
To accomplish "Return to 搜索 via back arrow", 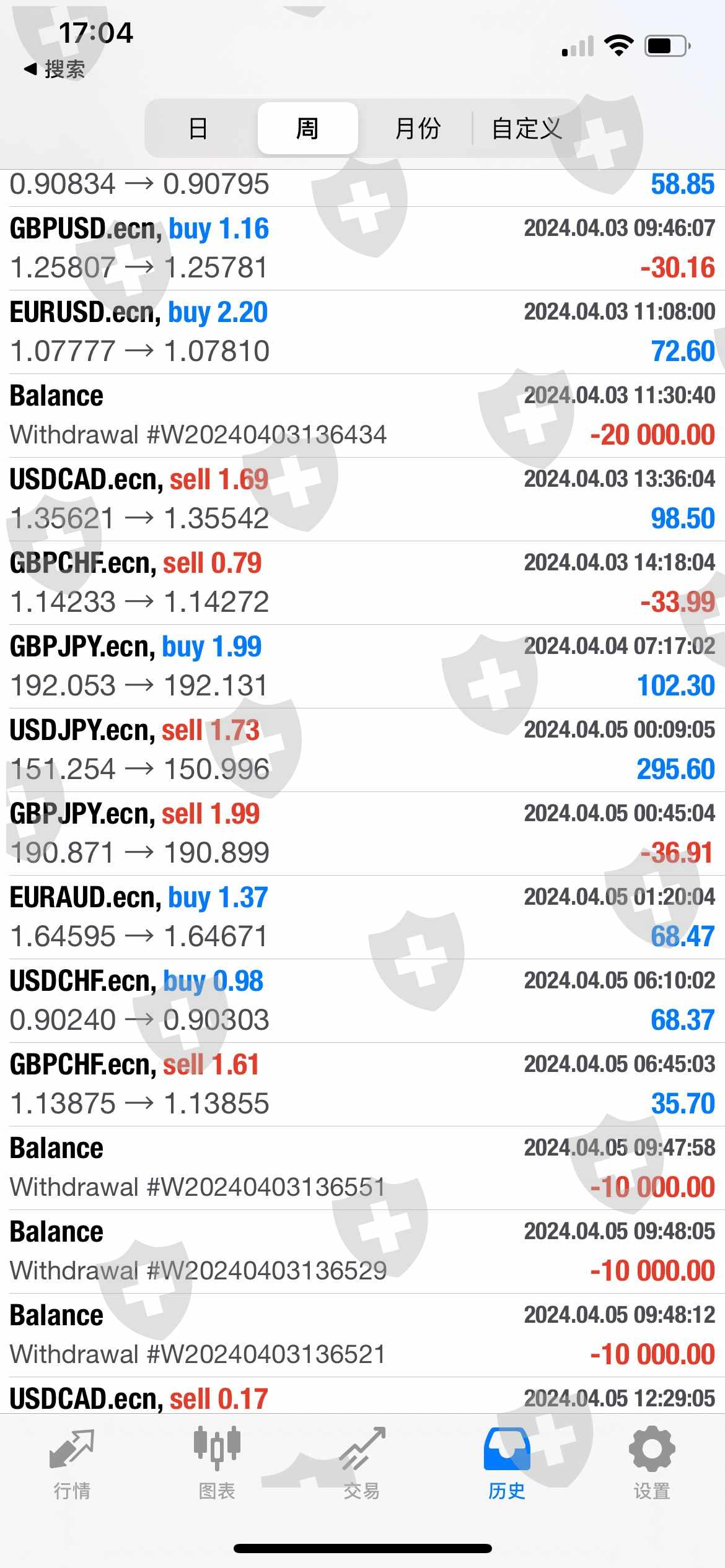I will point(55,69).
